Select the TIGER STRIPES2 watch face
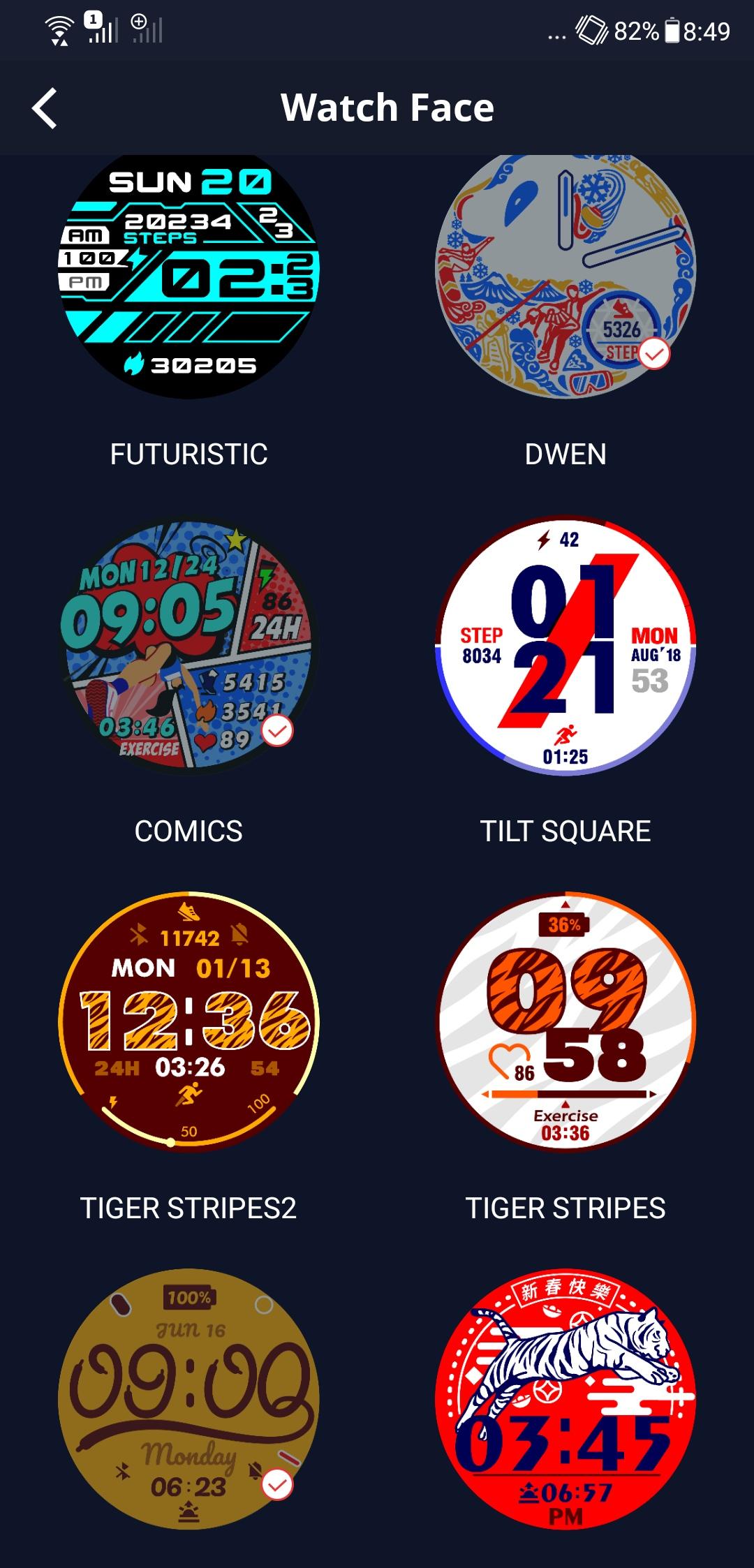This screenshot has height=1568, width=754. click(x=188, y=1021)
